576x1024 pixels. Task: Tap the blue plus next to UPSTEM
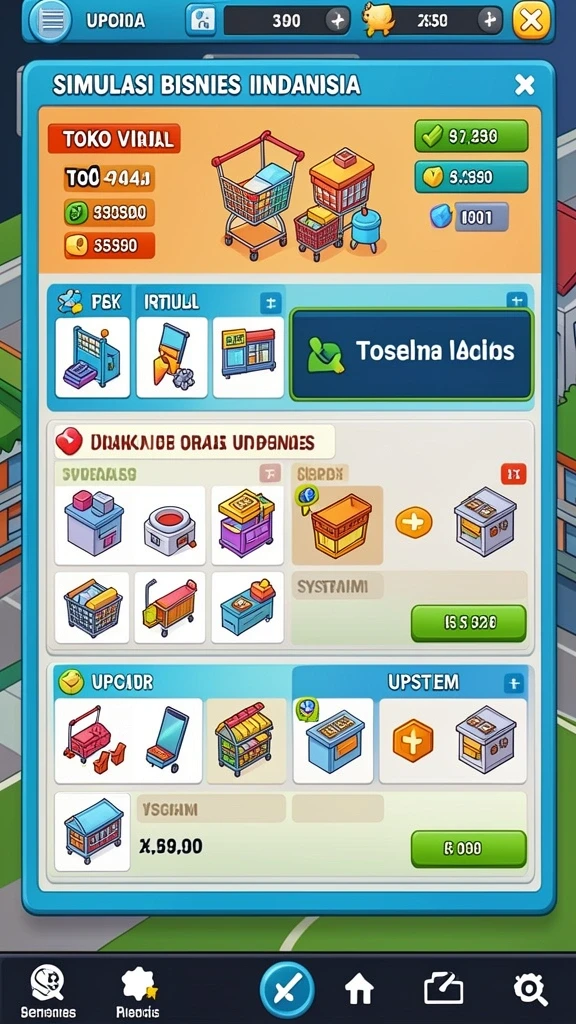[x=513, y=684]
